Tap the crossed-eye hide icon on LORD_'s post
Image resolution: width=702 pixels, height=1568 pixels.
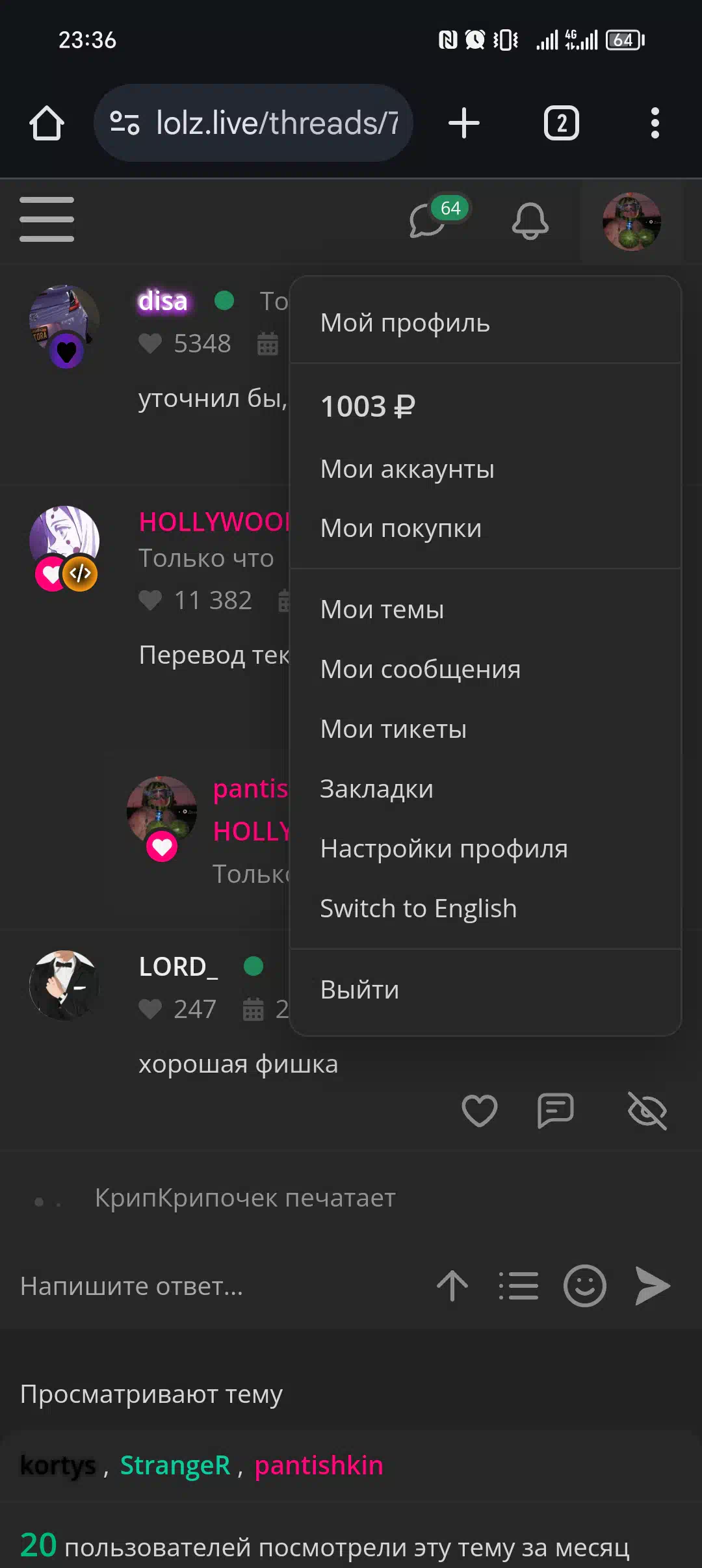[647, 1110]
